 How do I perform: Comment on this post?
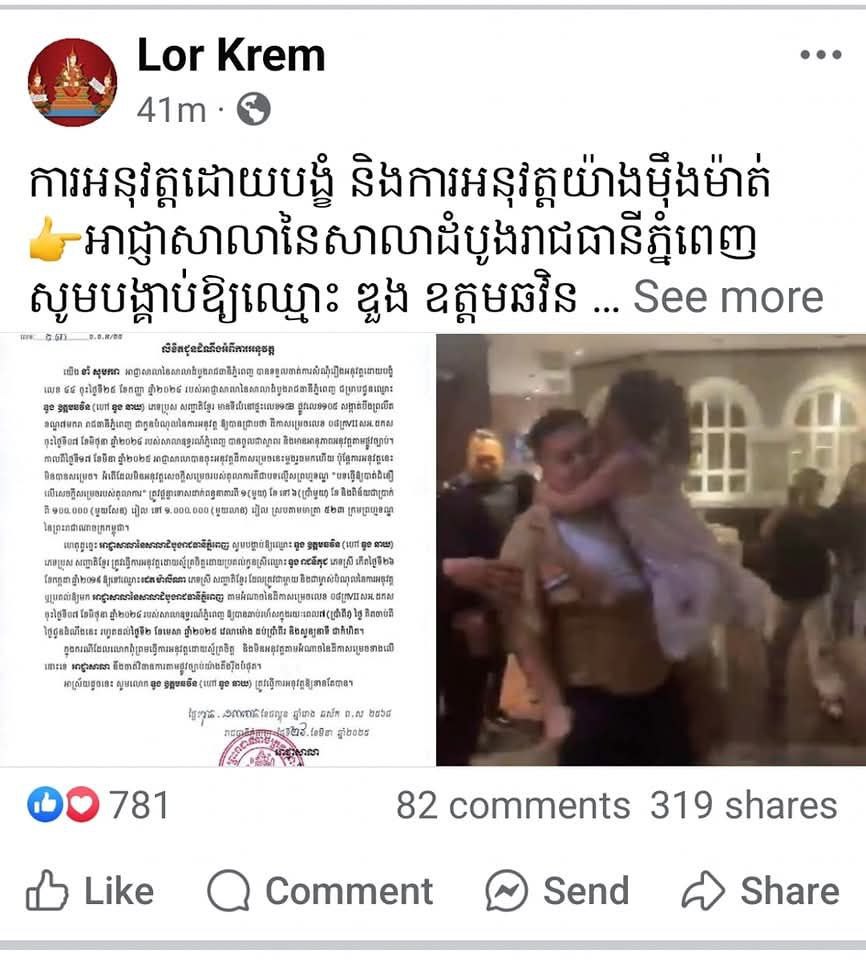[x=320, y=891]
